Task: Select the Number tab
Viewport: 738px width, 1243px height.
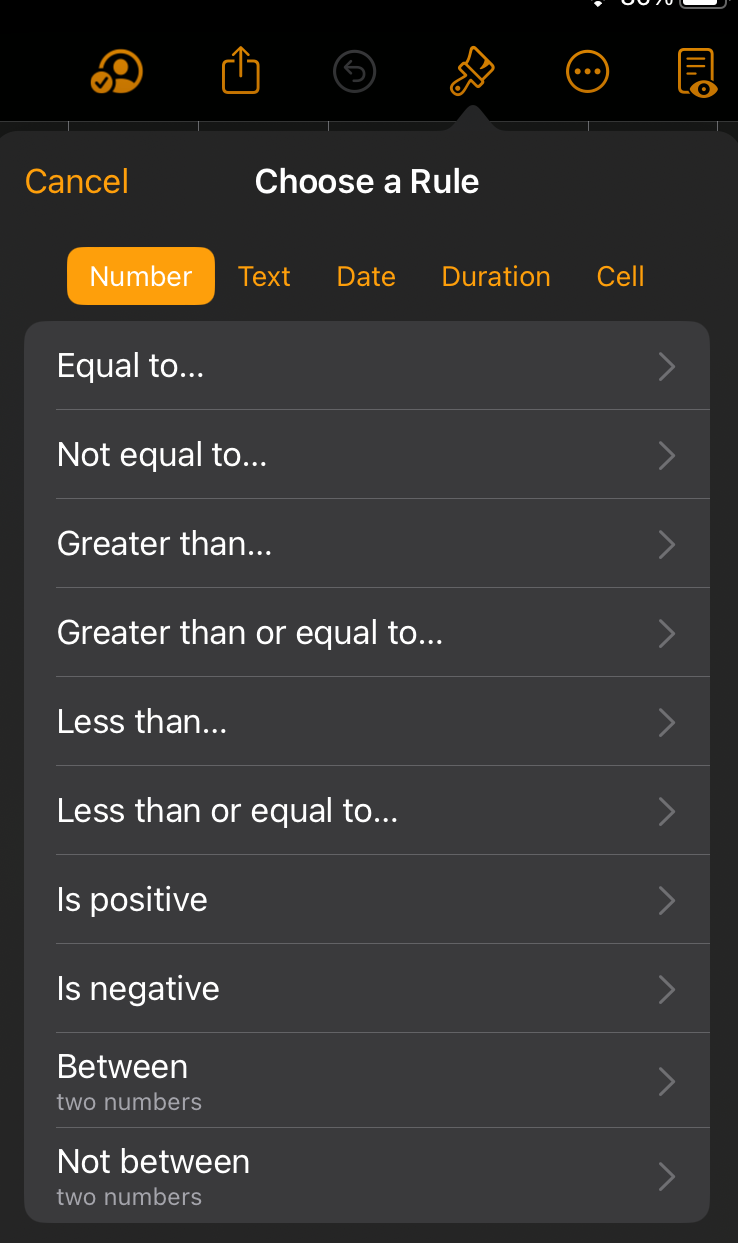Action: (x=141, y=276)
